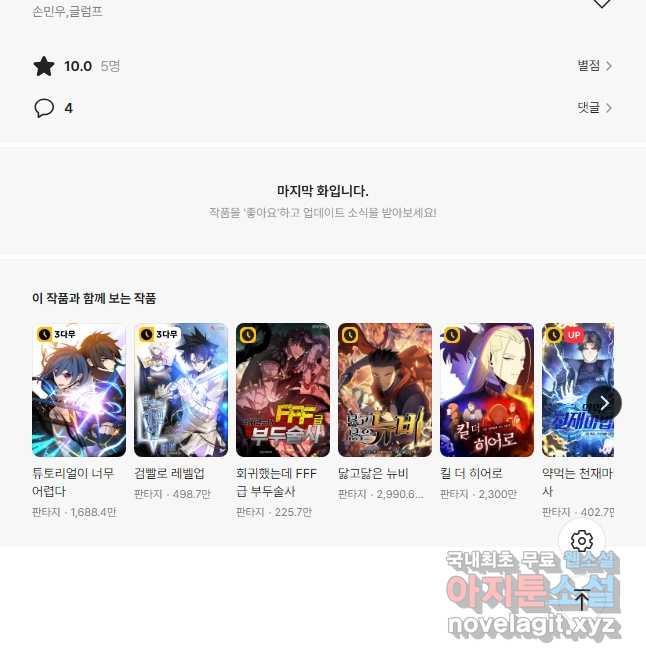Open 튜토리얼이 너무 어렵다 webtoon
This screenshot has height=663, width=646.
tap(79, 390)
